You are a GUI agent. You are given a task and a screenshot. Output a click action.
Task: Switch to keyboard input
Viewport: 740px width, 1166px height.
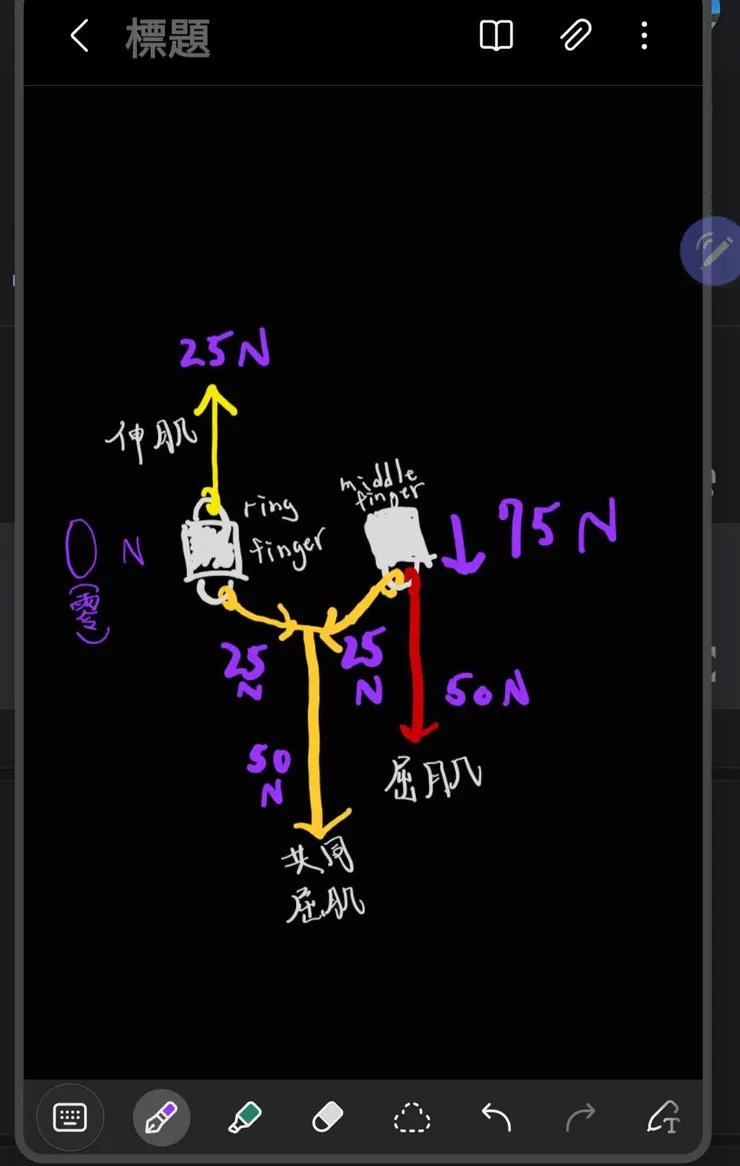(70, 1117)
